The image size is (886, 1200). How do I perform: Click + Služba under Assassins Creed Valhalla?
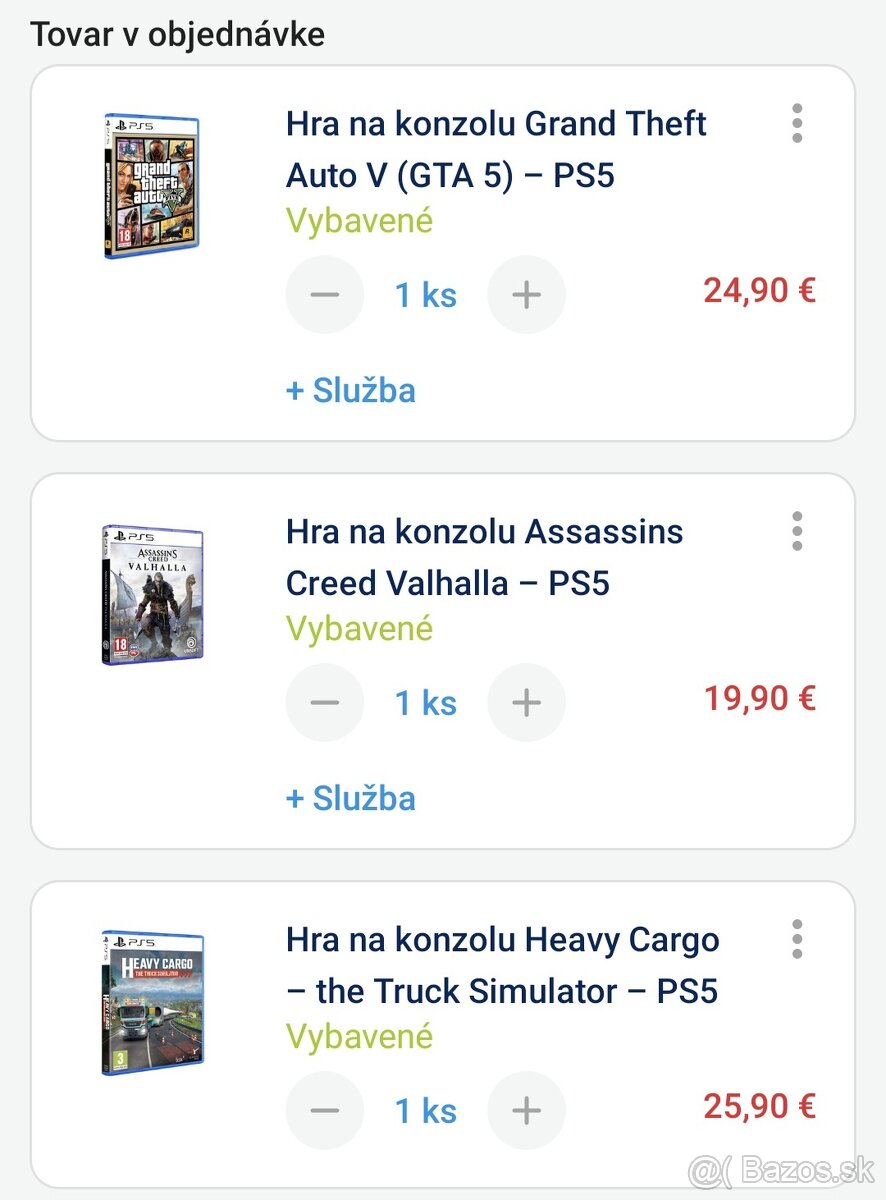tap(351, 798)
